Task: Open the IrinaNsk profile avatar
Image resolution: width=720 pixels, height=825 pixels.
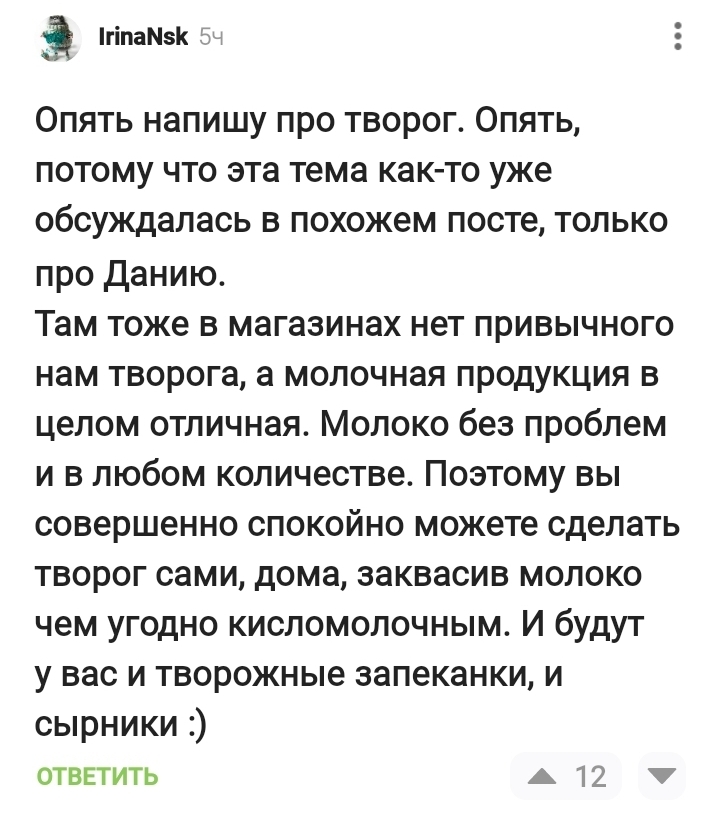Action: point(59,40)
